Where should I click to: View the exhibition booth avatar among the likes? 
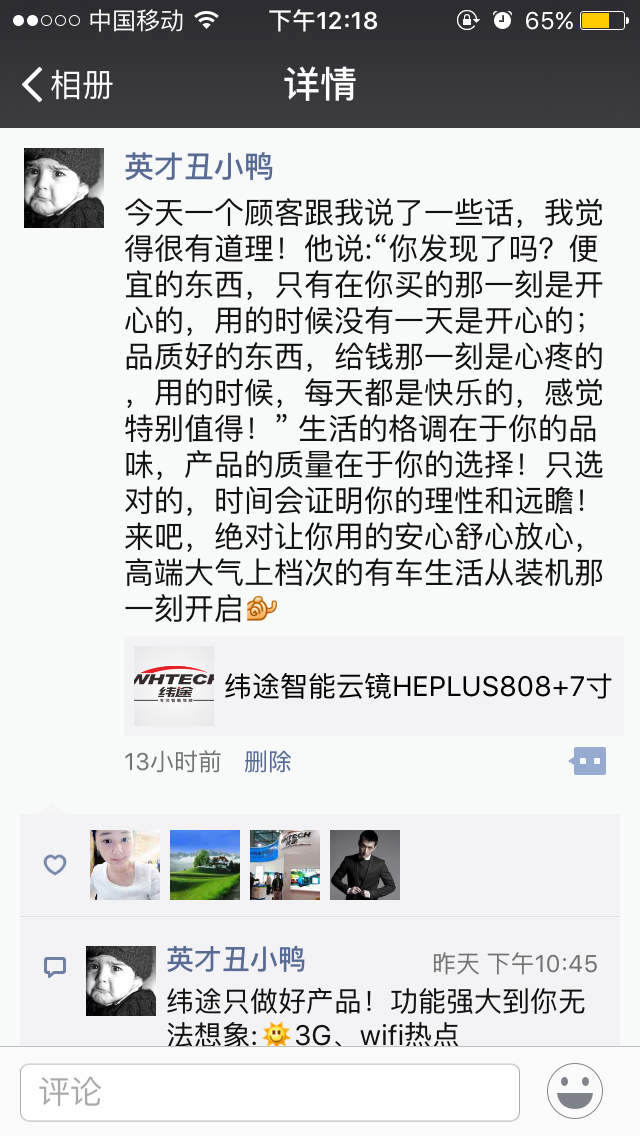coord(285,865)
